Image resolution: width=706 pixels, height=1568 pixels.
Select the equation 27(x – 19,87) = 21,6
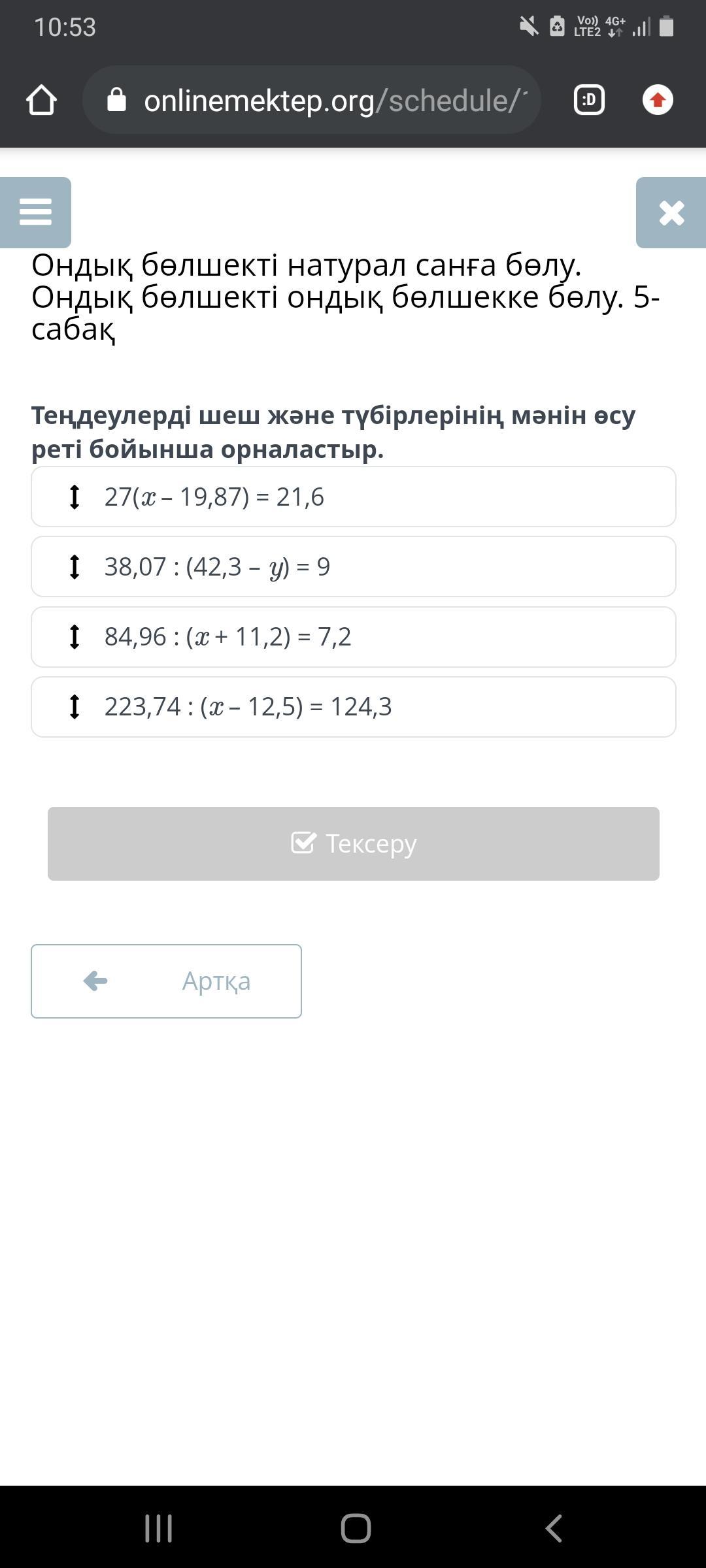(x=354, y=497)
